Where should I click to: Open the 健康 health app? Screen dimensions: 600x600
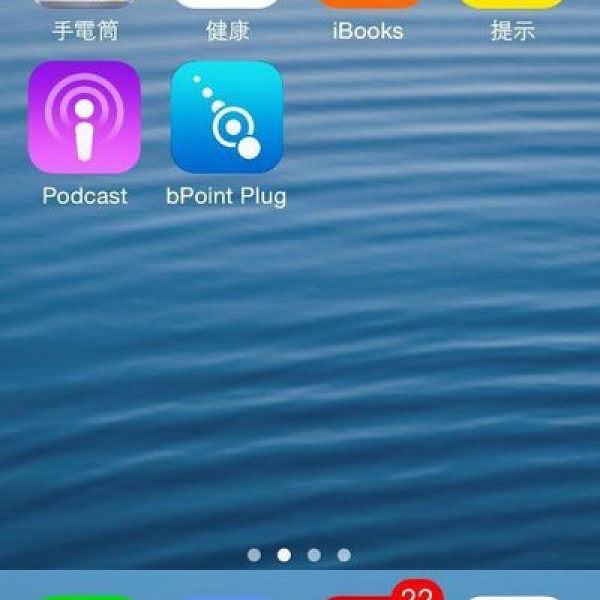pos(227,30)
